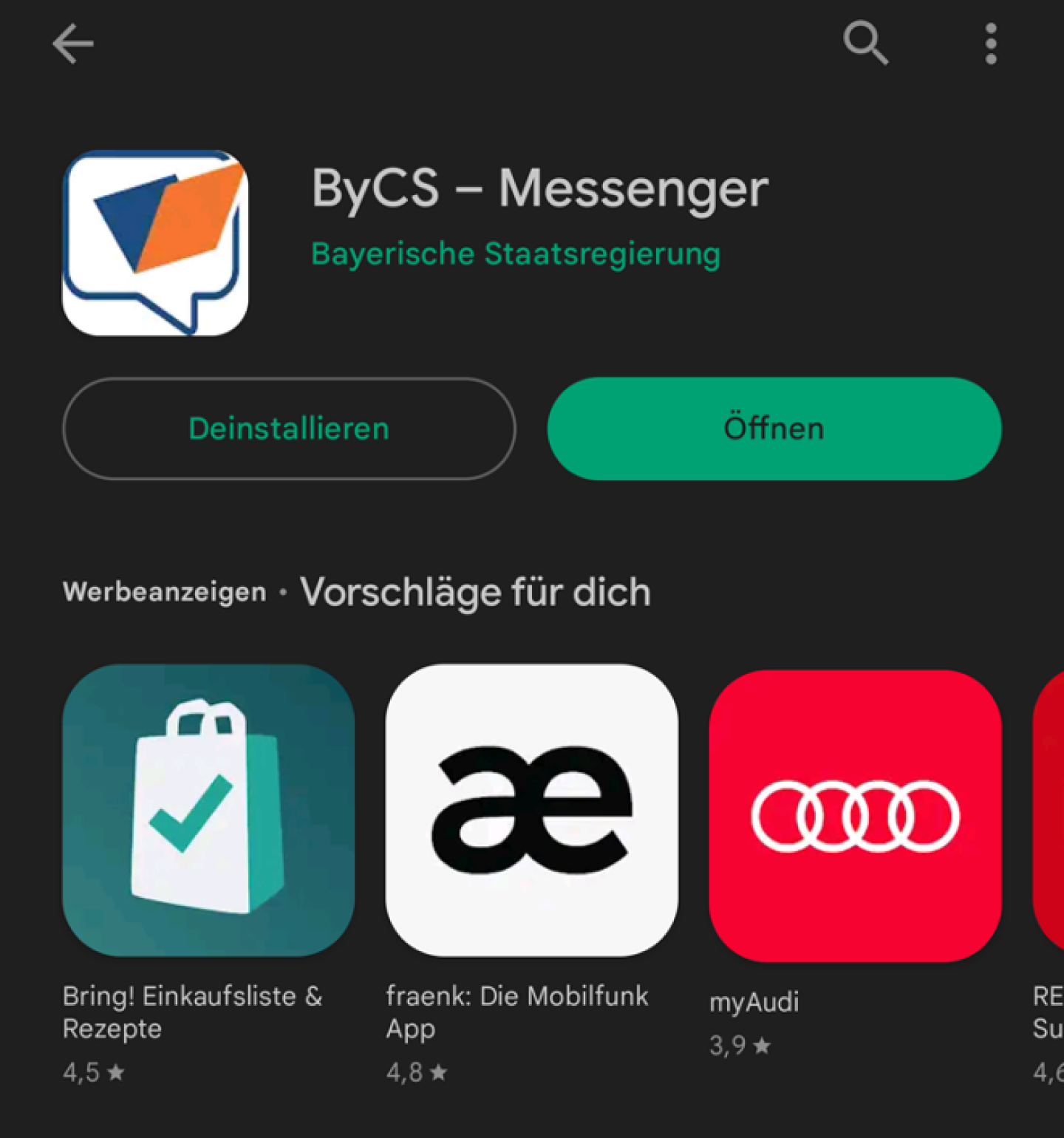Tap the 3,9 star rating under myAudi
The height and width of the screenshot is (1138, 1064).
click(738, 1045)
